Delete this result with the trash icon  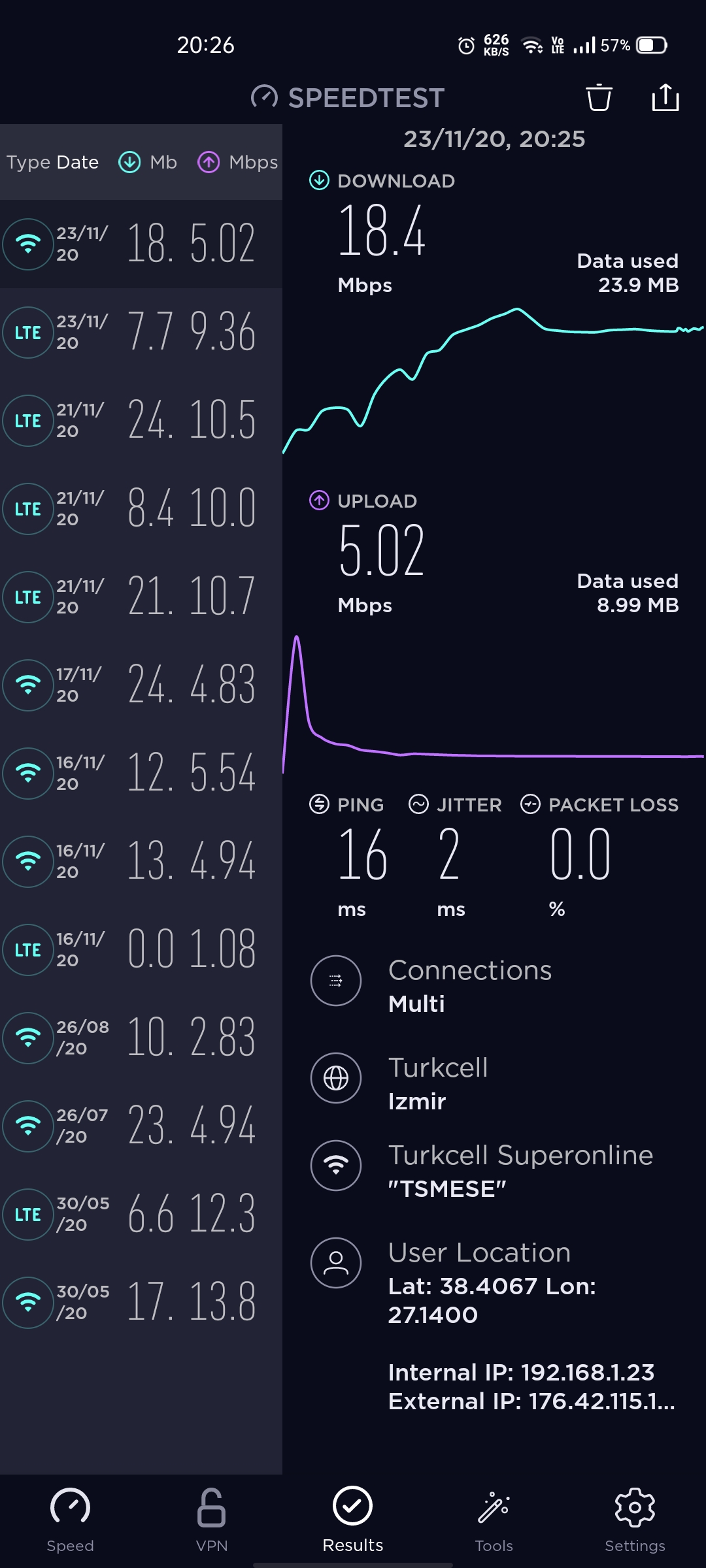[599, 98]
